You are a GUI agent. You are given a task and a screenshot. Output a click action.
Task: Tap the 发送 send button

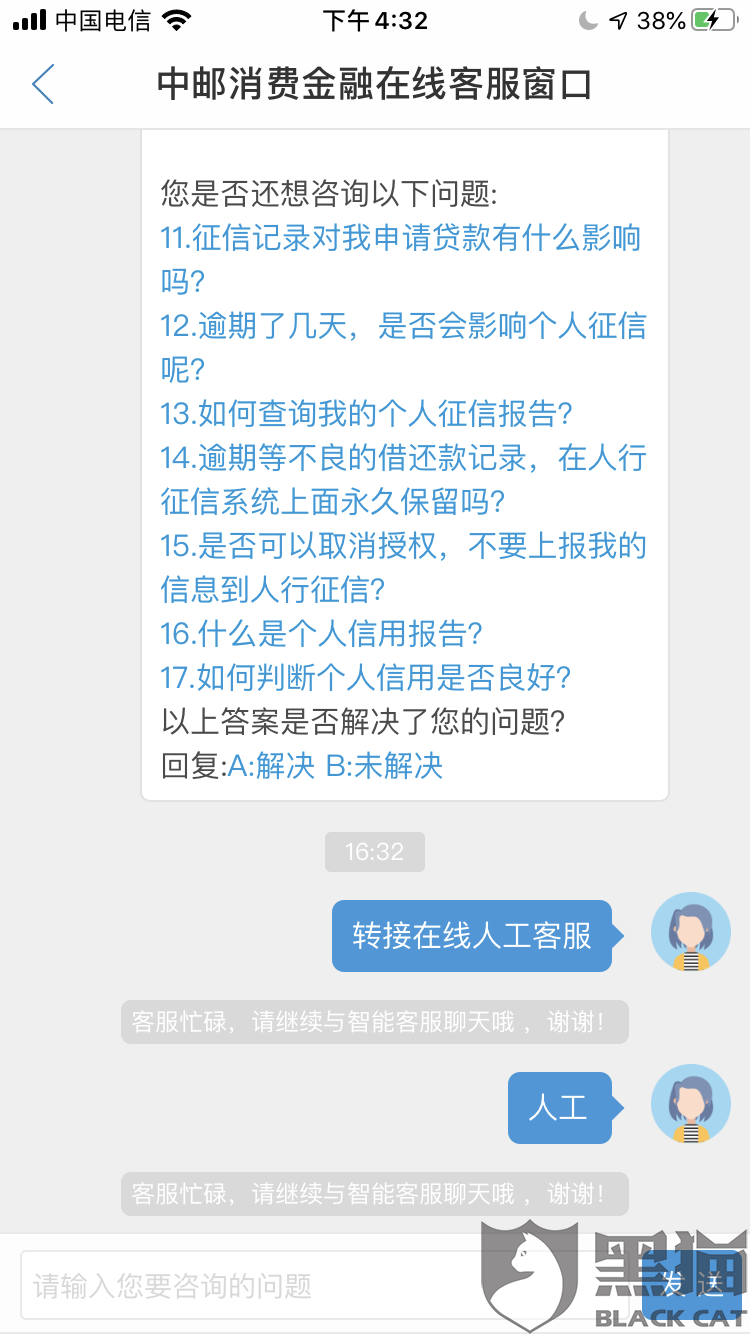tap(692, 1285)
